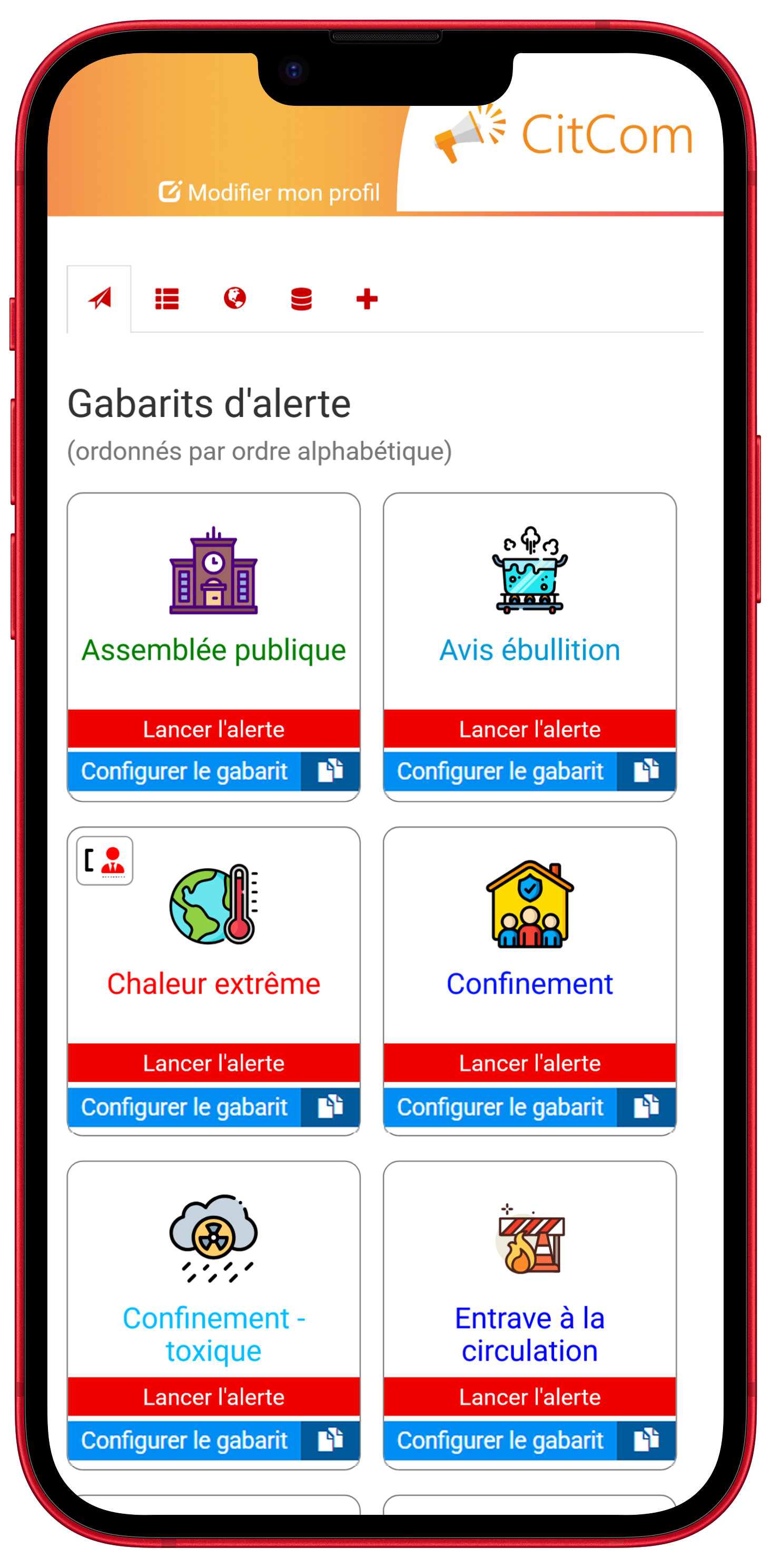Image resolution: width=771 pixels, height=1568 pixels.
Task: Tap Modifier mon profil
Action: click(x=269, y=192)
